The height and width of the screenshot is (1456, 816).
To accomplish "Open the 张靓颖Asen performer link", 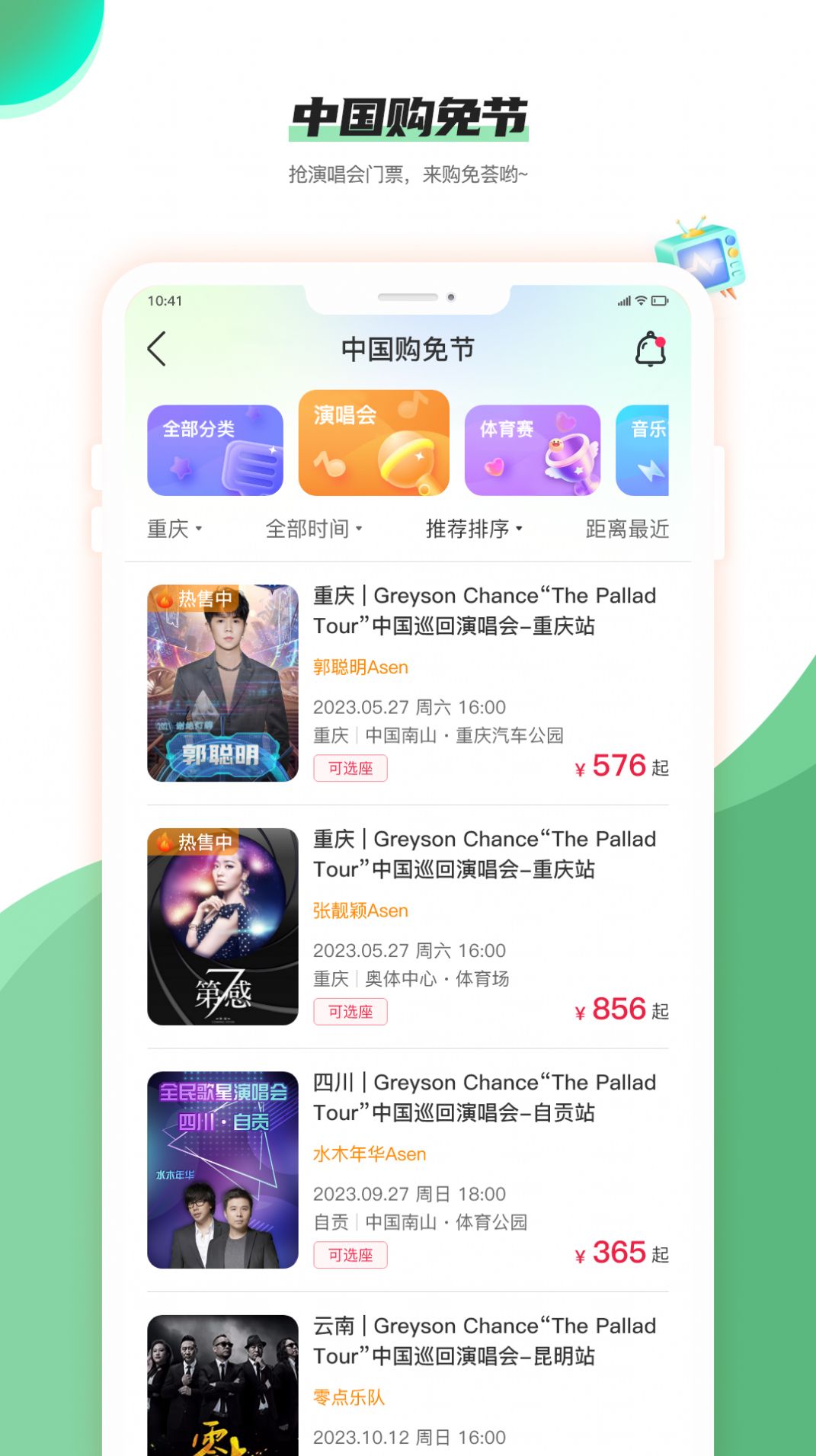I will tap(361, 910).
